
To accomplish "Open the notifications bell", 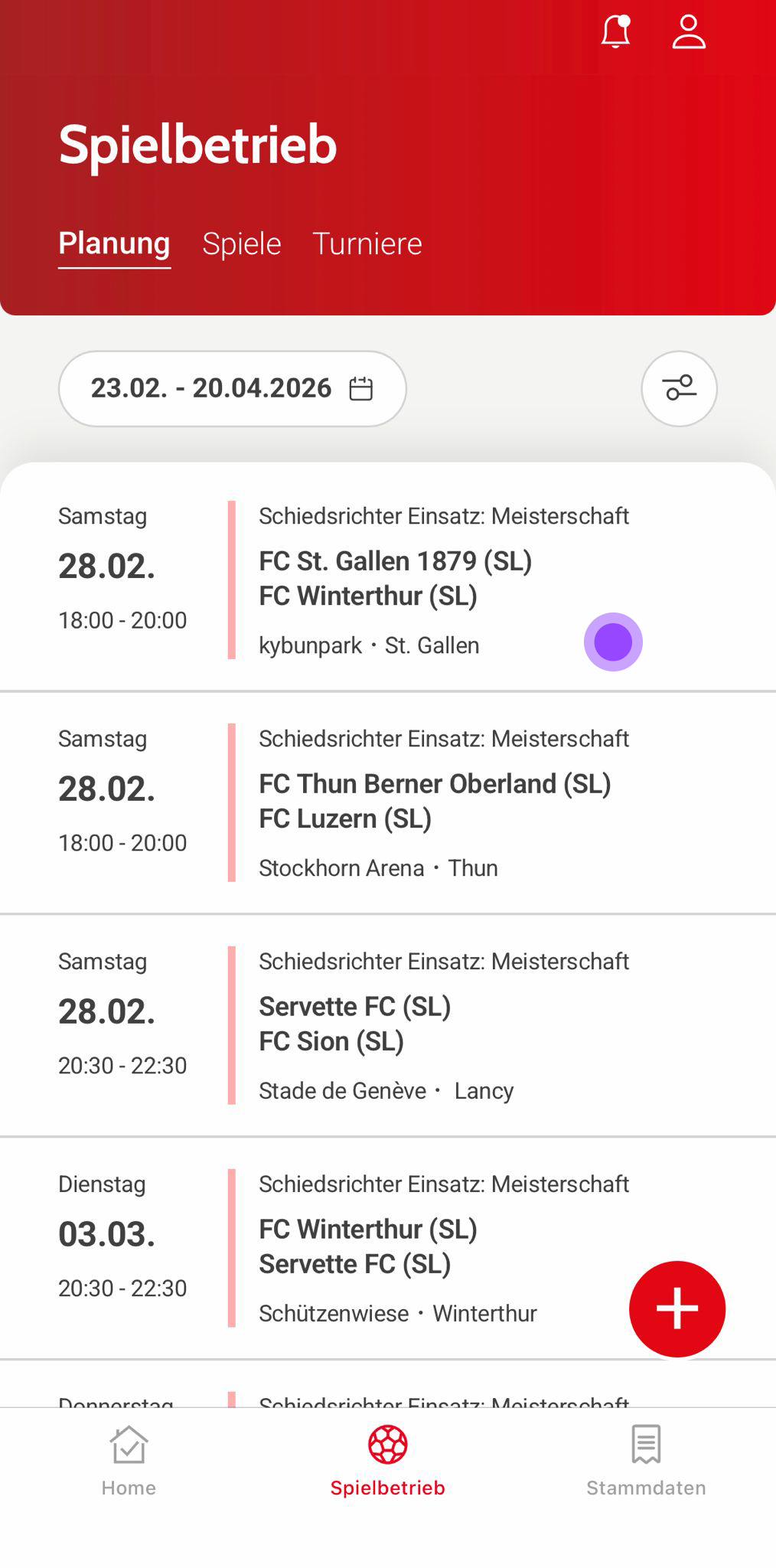I will pos(615,33).
